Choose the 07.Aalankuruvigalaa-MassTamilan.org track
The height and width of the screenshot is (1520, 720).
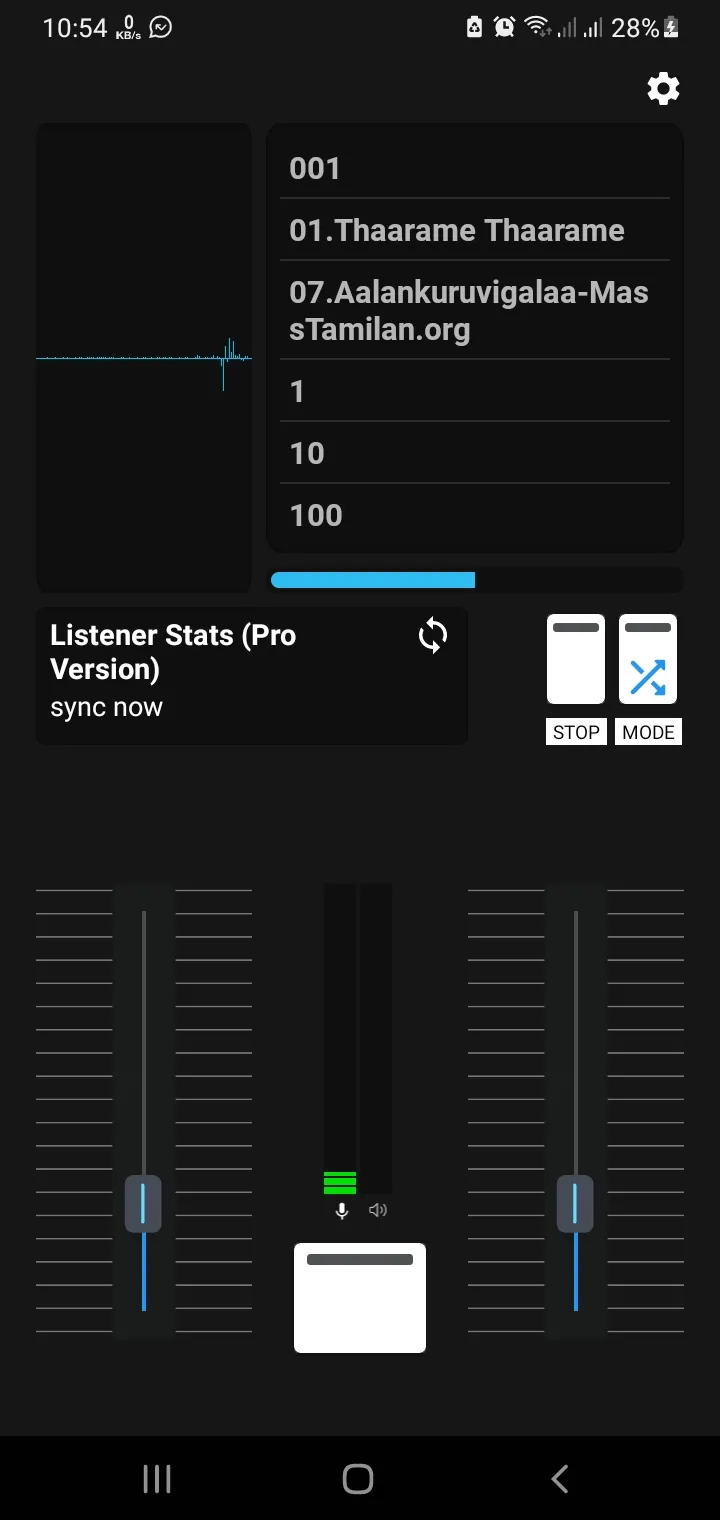coord(475,311)
